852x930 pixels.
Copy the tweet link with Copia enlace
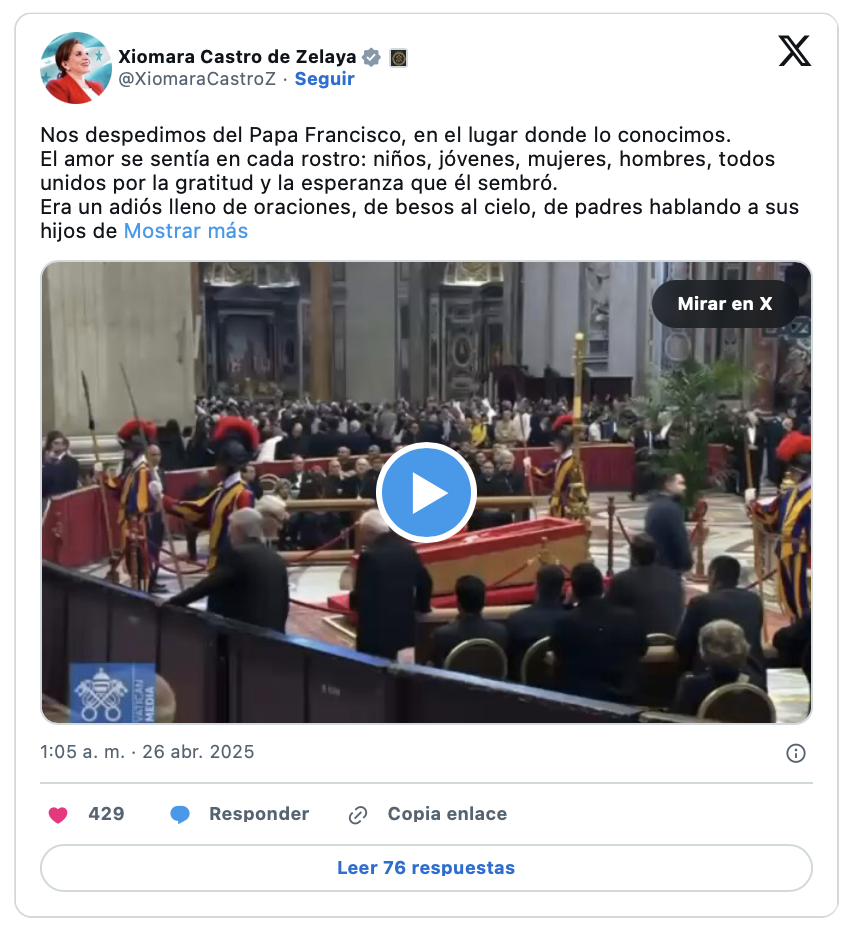click(x=428, y=814)
